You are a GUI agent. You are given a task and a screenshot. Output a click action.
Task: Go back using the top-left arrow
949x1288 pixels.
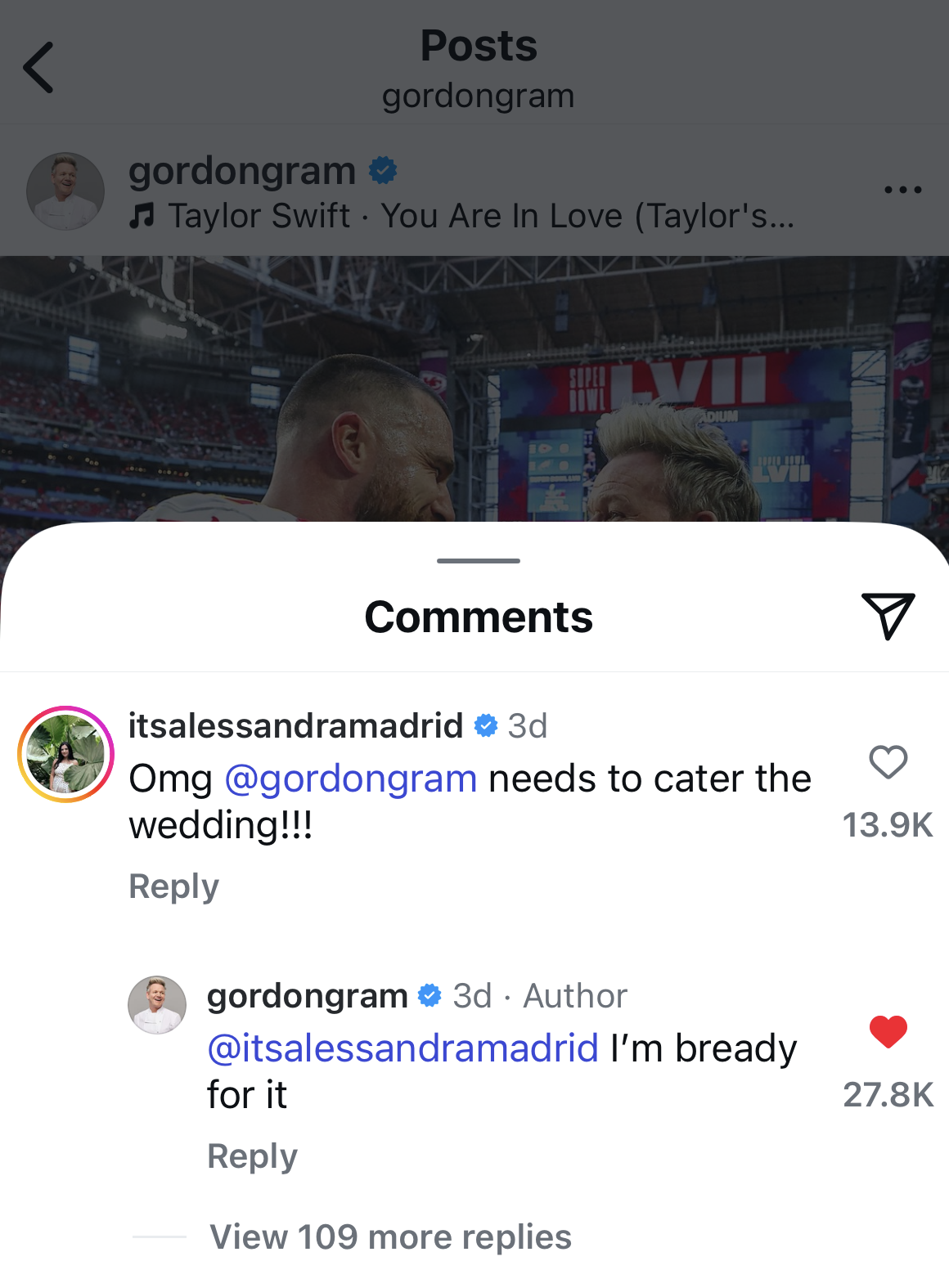(38, 68)
